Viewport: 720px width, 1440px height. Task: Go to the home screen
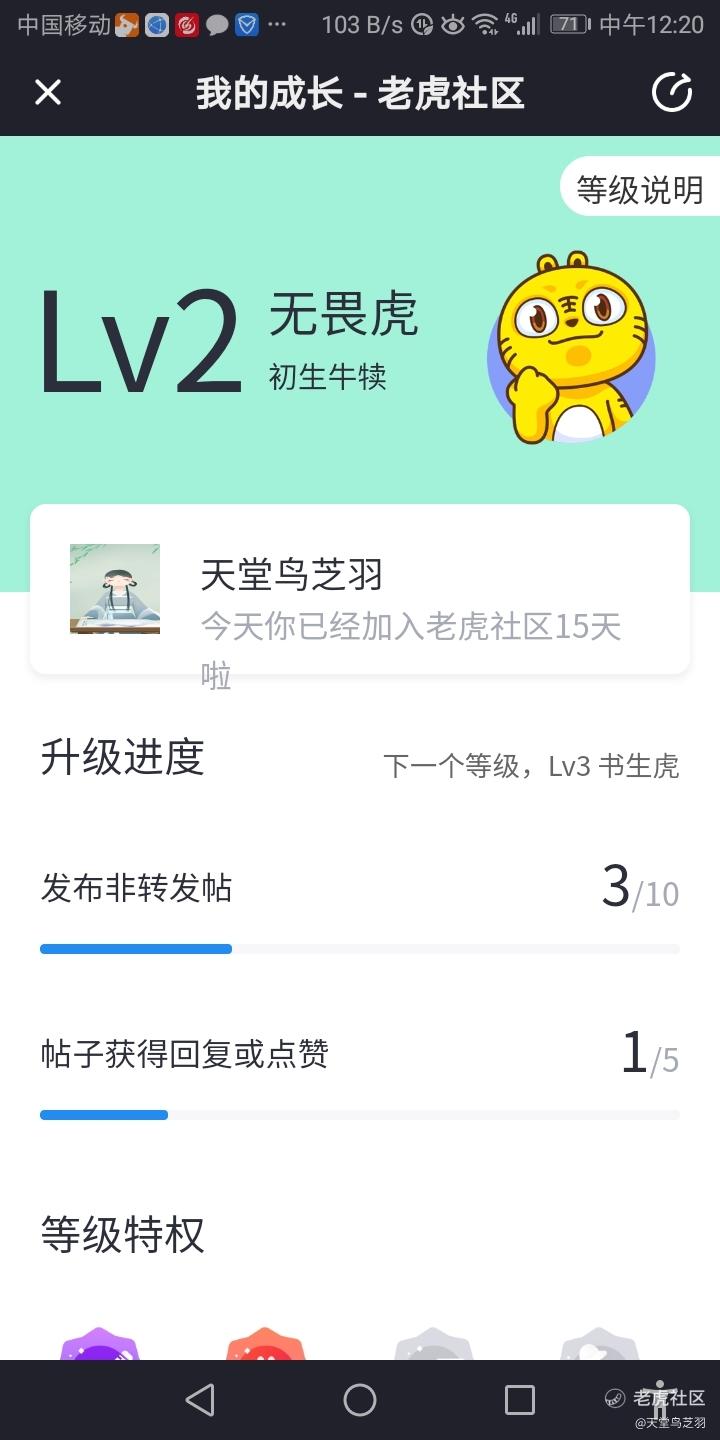tap(360, 1400)
